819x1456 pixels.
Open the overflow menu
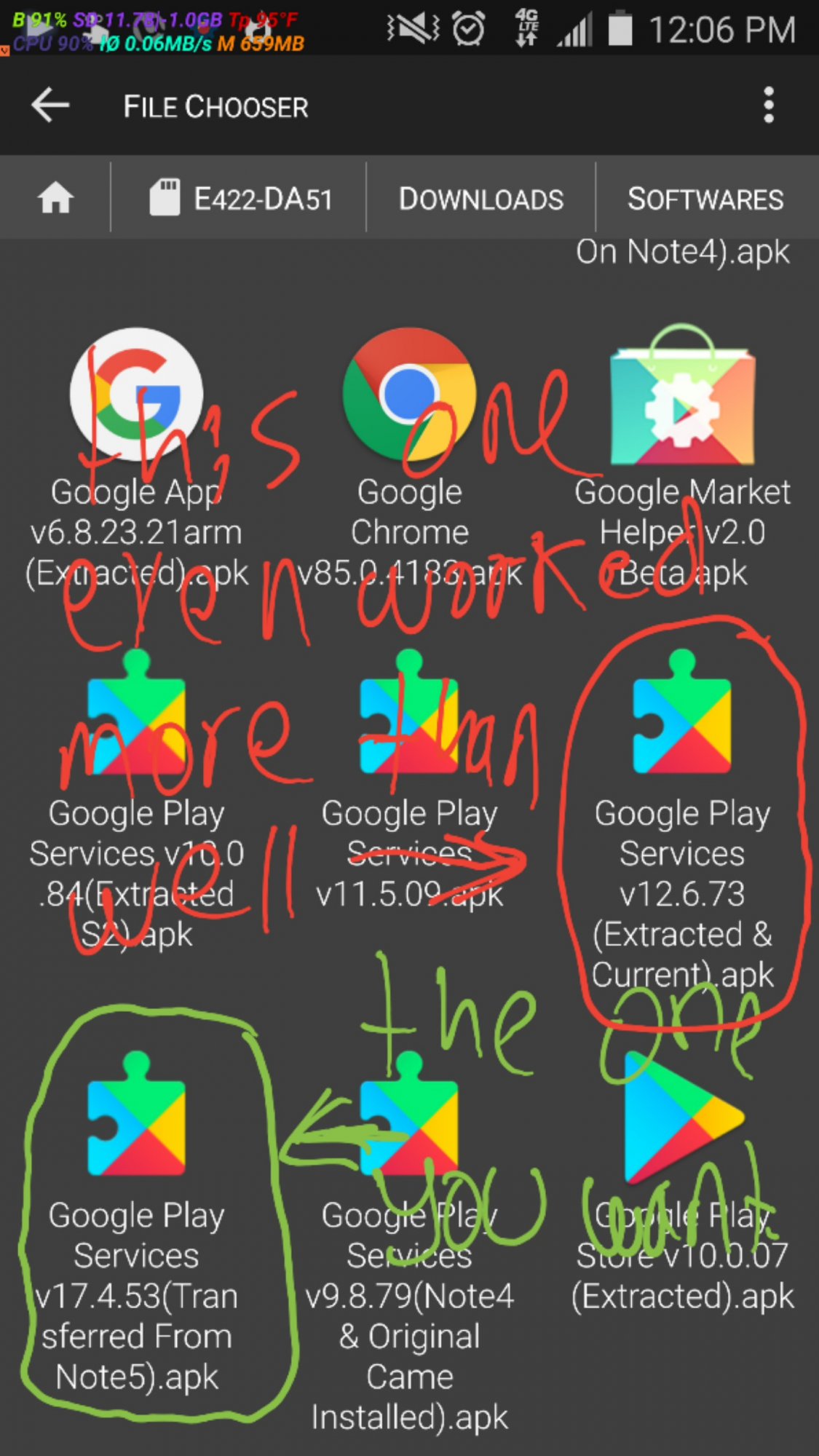click(768, 106)
